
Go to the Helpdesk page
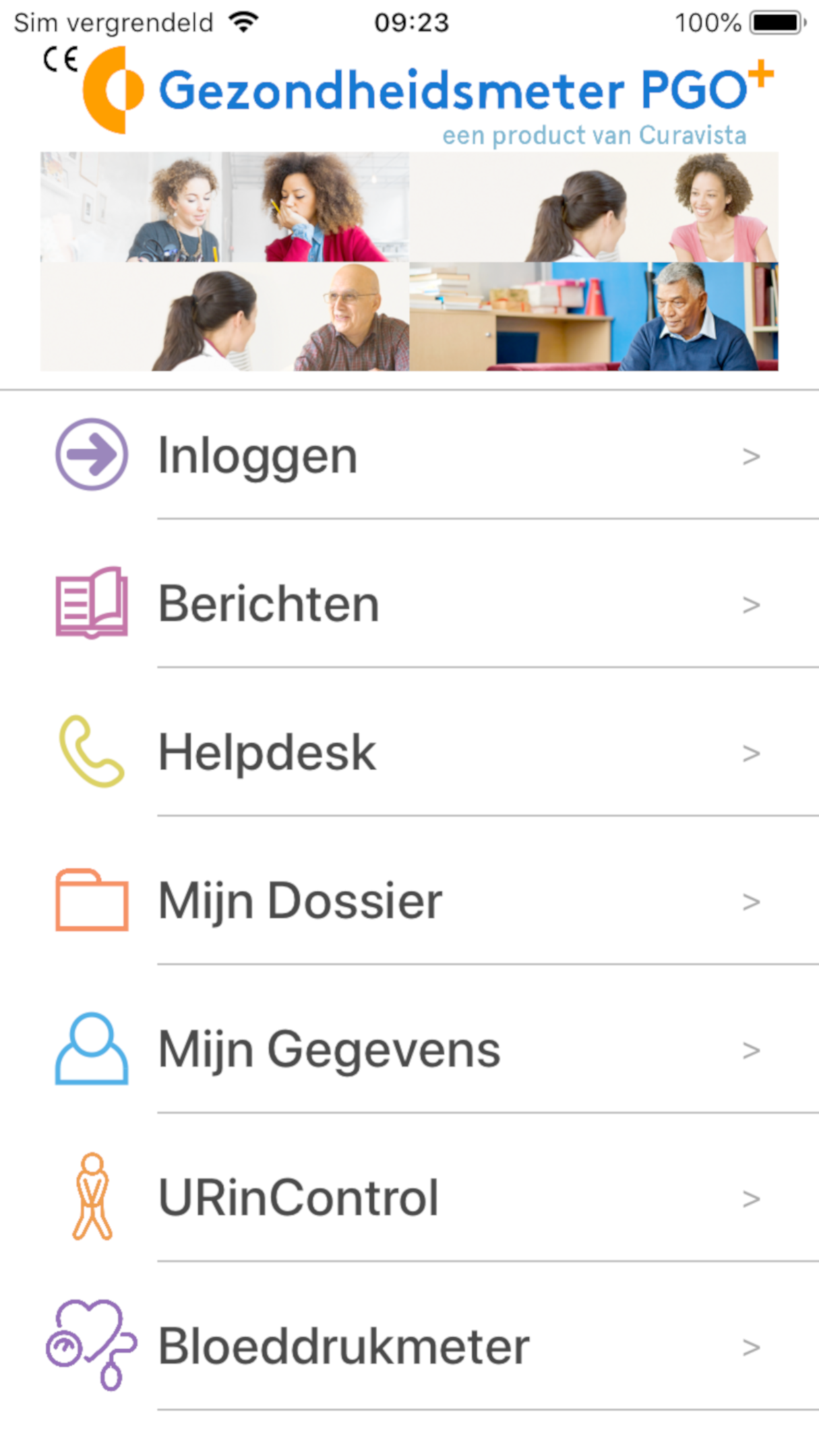409,752
